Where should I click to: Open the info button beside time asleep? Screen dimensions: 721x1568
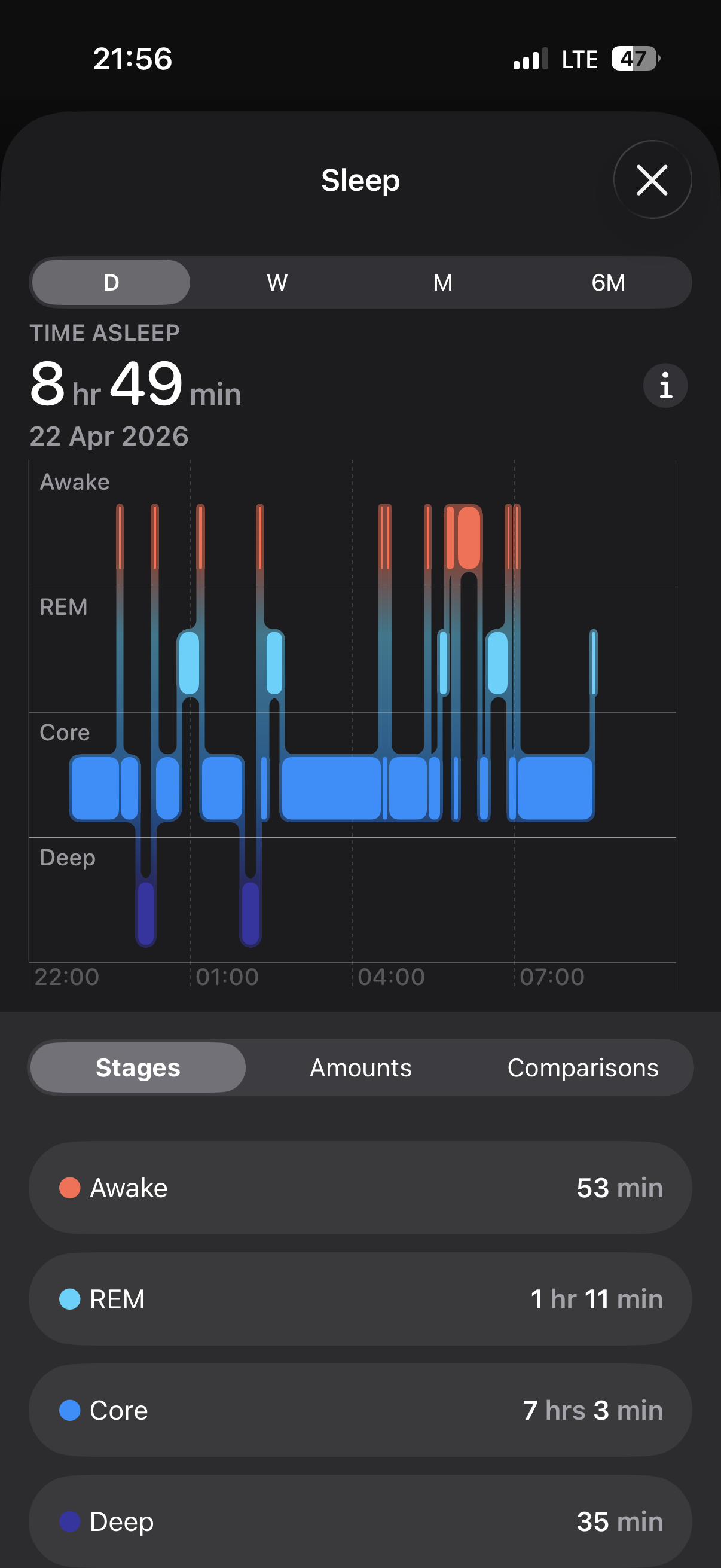coord(665,385)
